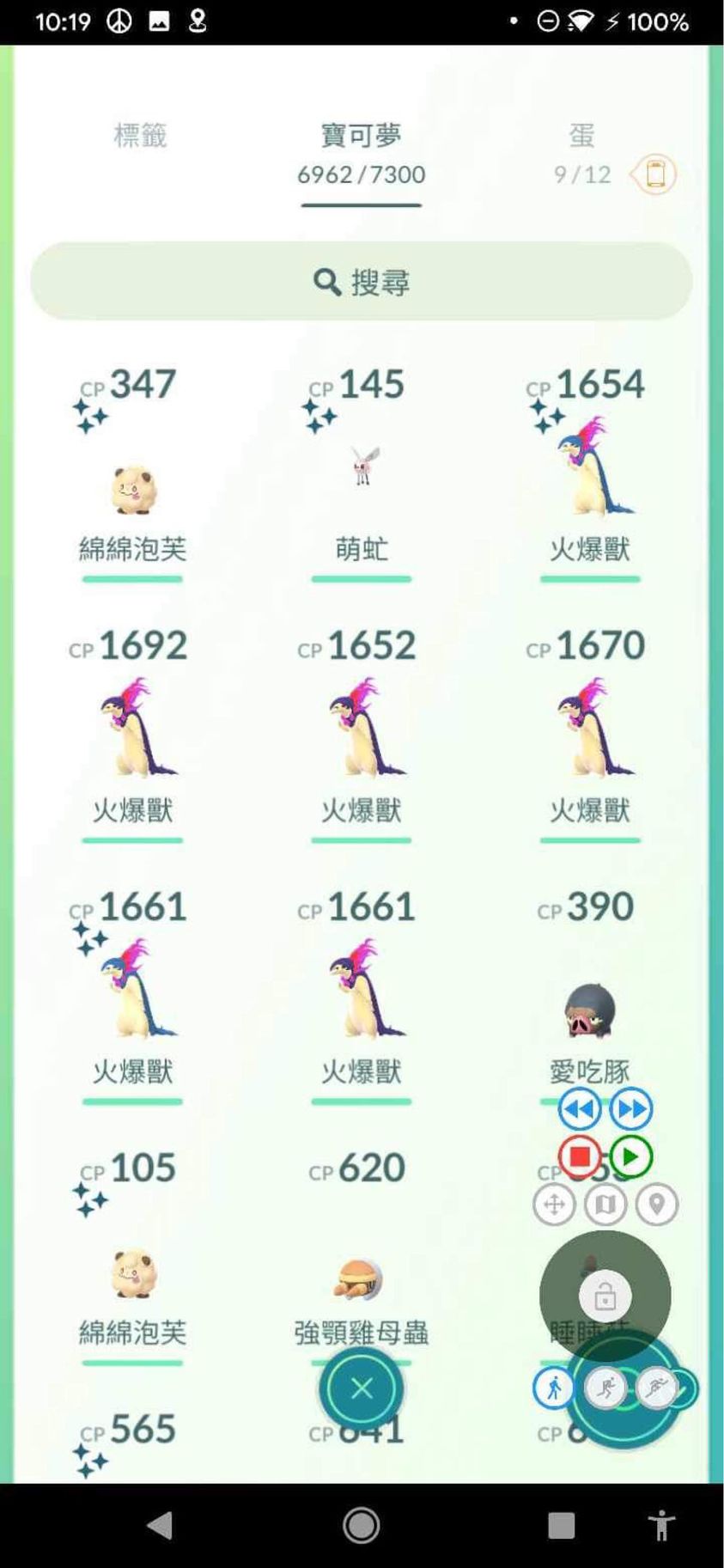Screen dimensions: 724x1568
Task: Open the 搜尋 search bar
Action: [x=362, y=282]
